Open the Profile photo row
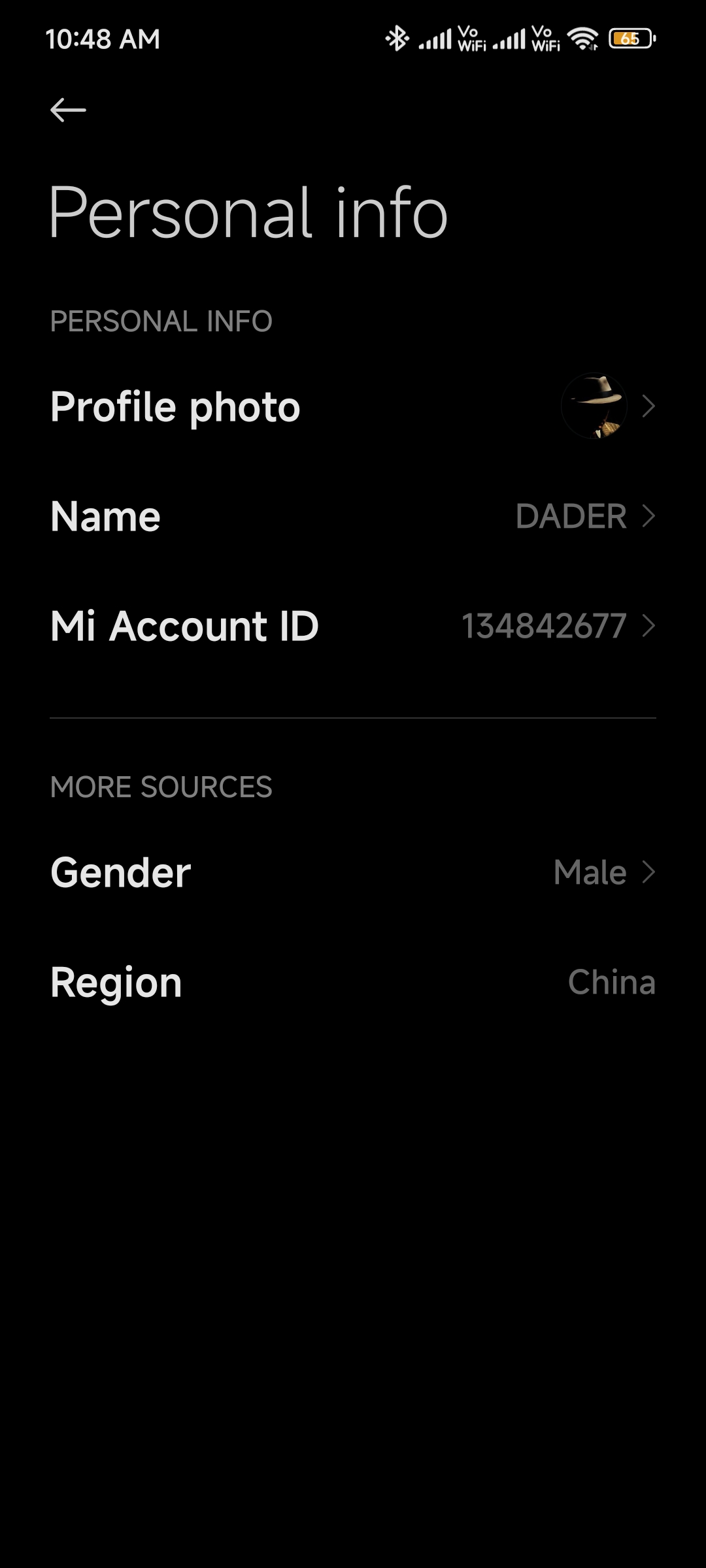This screenshot has height=1568, width=706. (353, 406)
